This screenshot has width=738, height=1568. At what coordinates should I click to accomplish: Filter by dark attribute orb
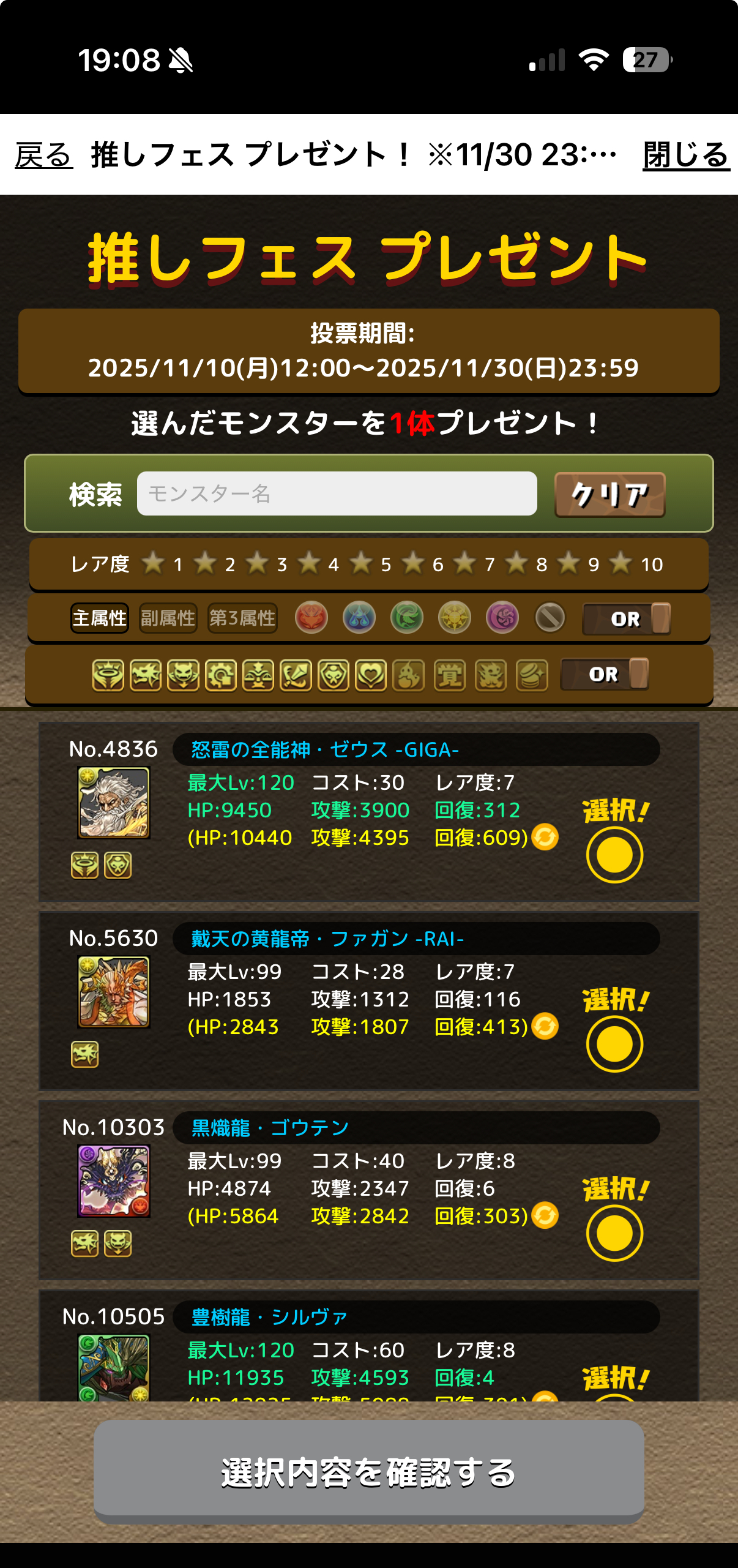(x=502, y=618)
